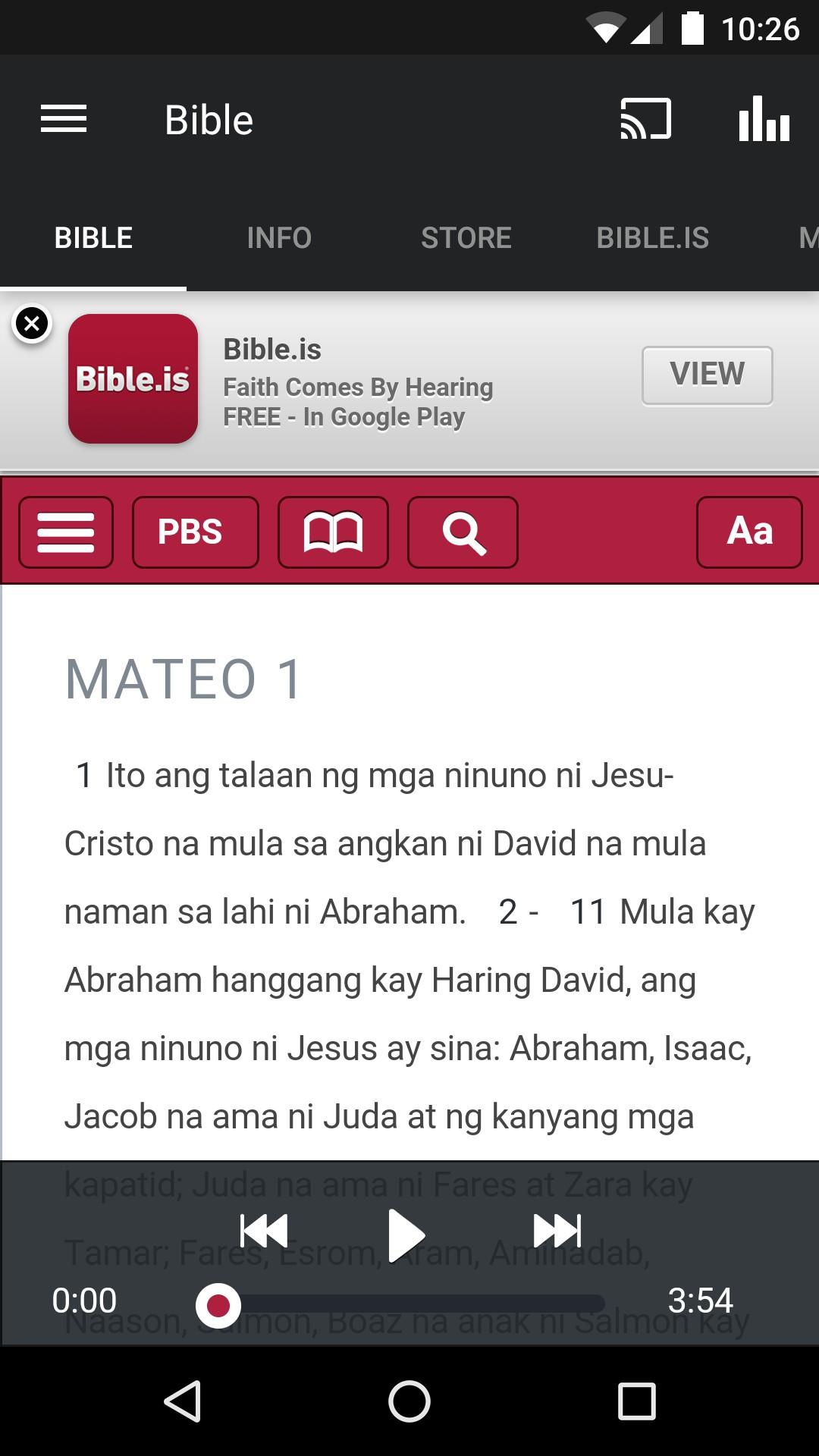Tap VIEW to open Google Play

[706, 373]
